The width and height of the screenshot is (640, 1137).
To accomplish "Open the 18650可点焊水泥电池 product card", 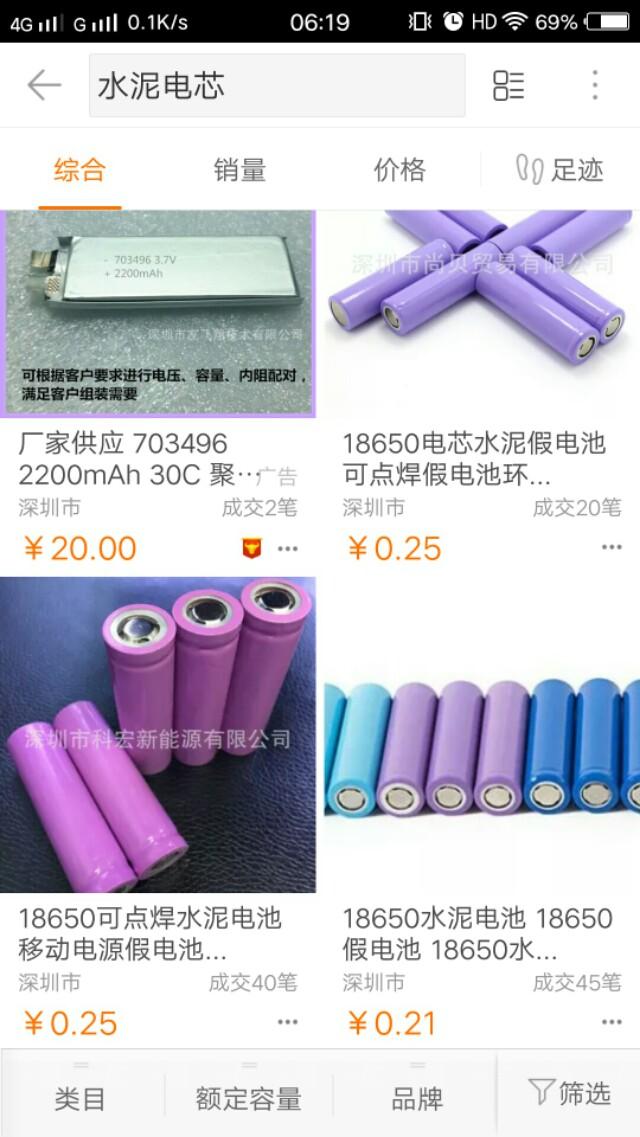I will tap(160, 812).
